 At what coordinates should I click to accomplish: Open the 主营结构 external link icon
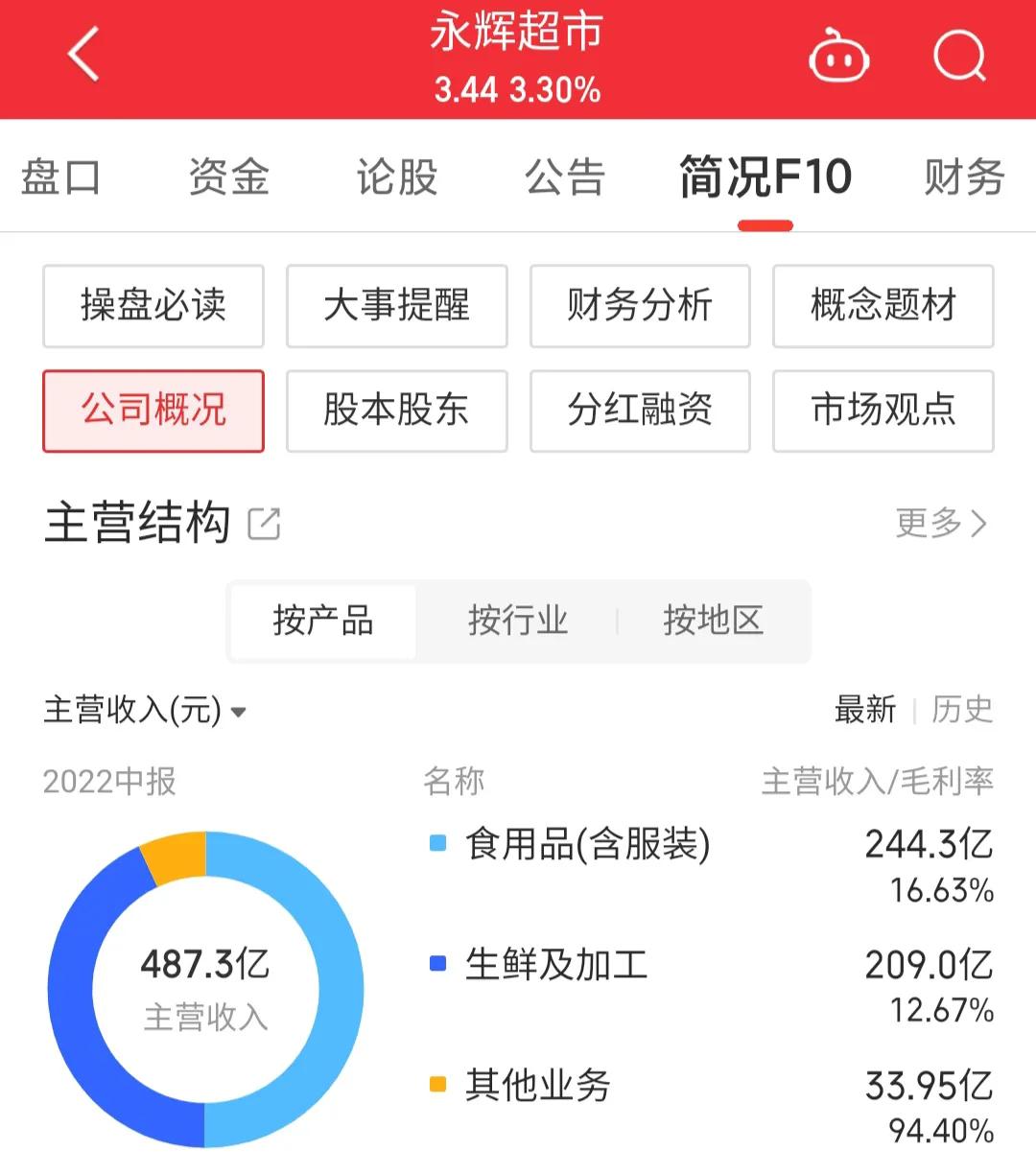(x=263, y=524)
